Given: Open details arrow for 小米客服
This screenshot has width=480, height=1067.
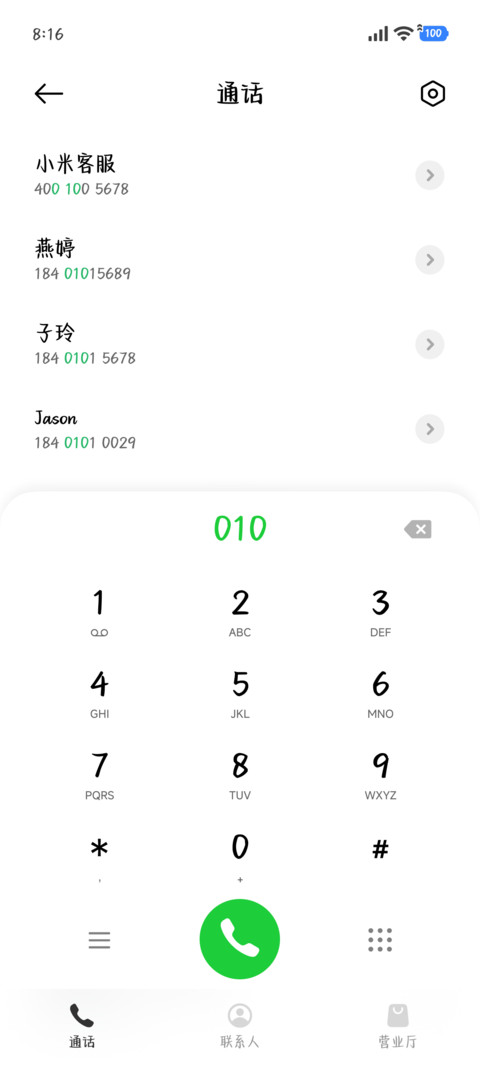Looking at the screenshot, I should 430,176.
